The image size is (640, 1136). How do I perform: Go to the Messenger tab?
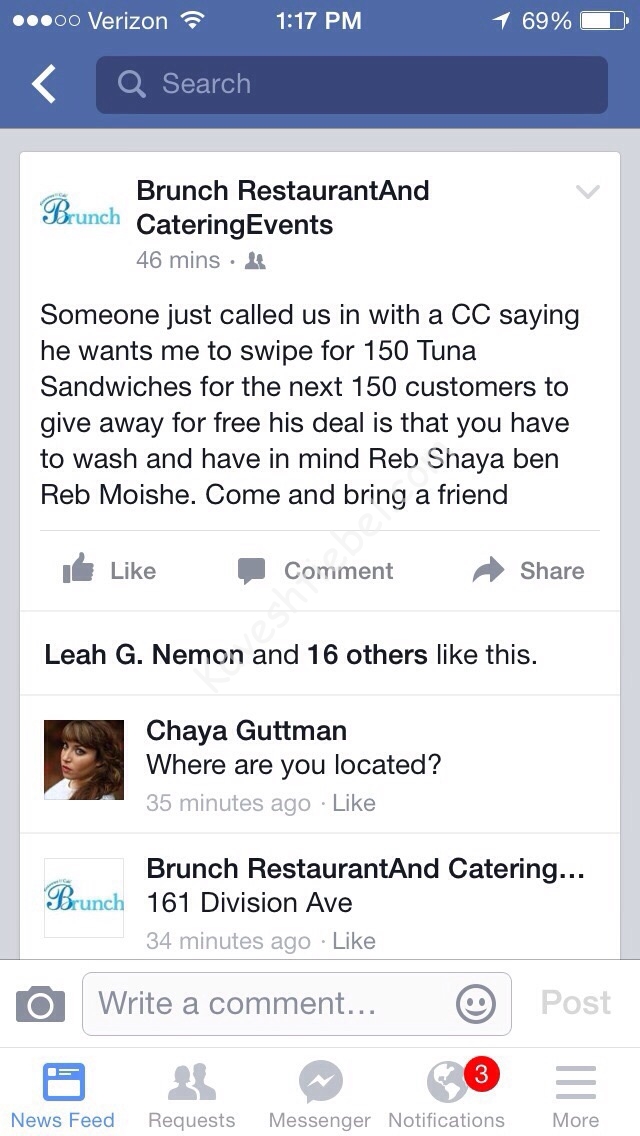320,1095
